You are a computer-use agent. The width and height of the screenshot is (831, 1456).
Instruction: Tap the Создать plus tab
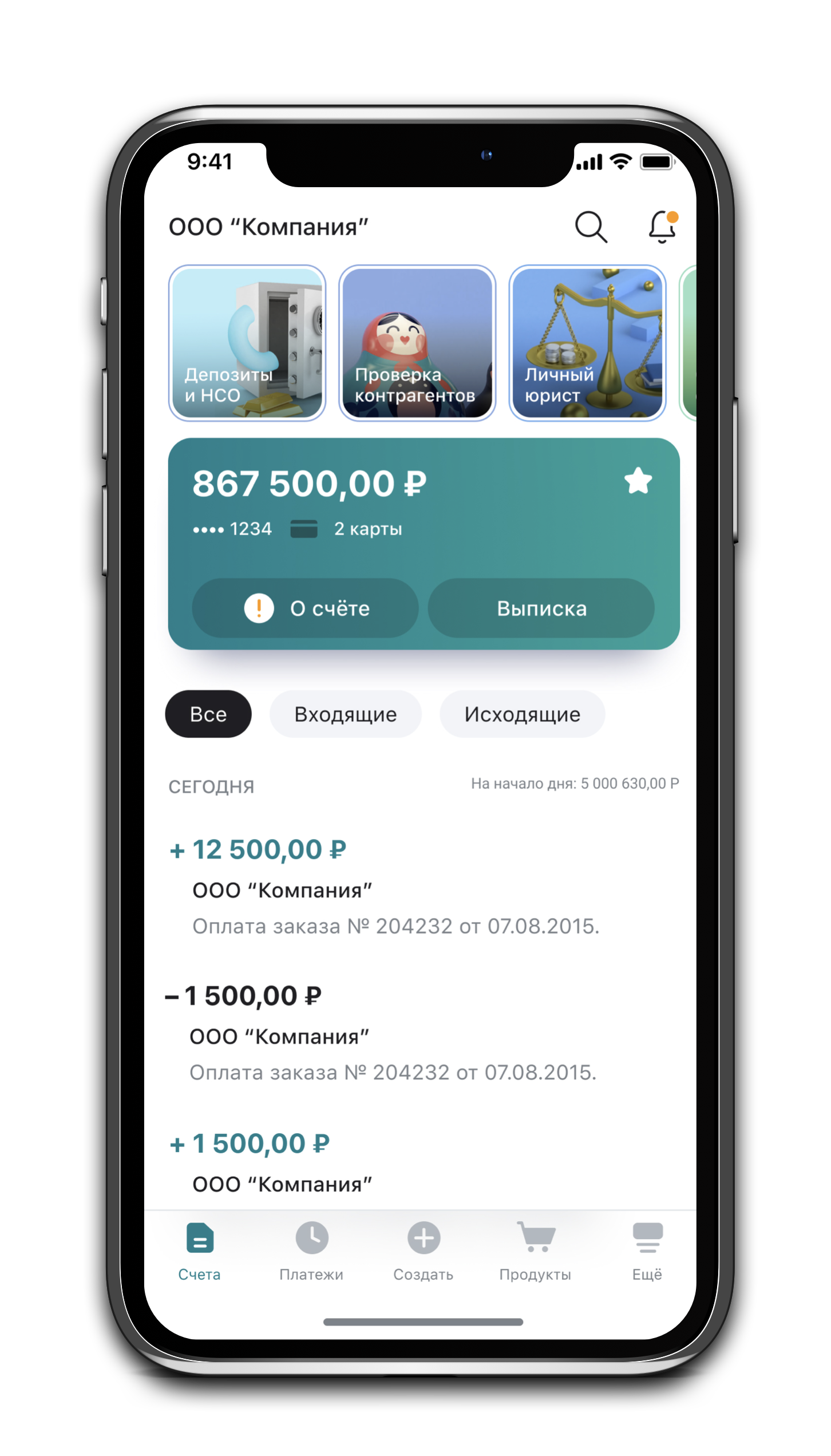pos(424,1251)
